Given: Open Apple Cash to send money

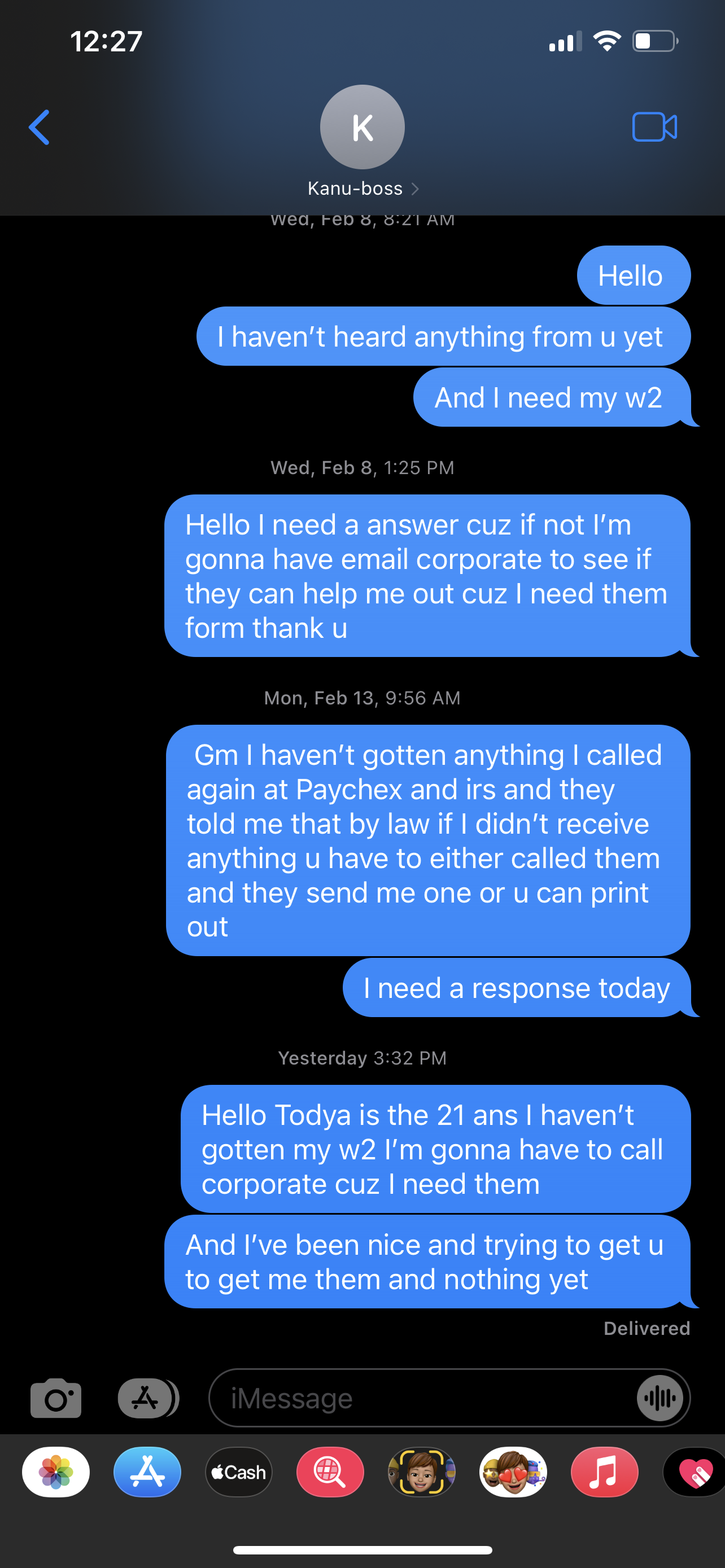Looking at the screenshot, I should click(x=239, y=1473).
